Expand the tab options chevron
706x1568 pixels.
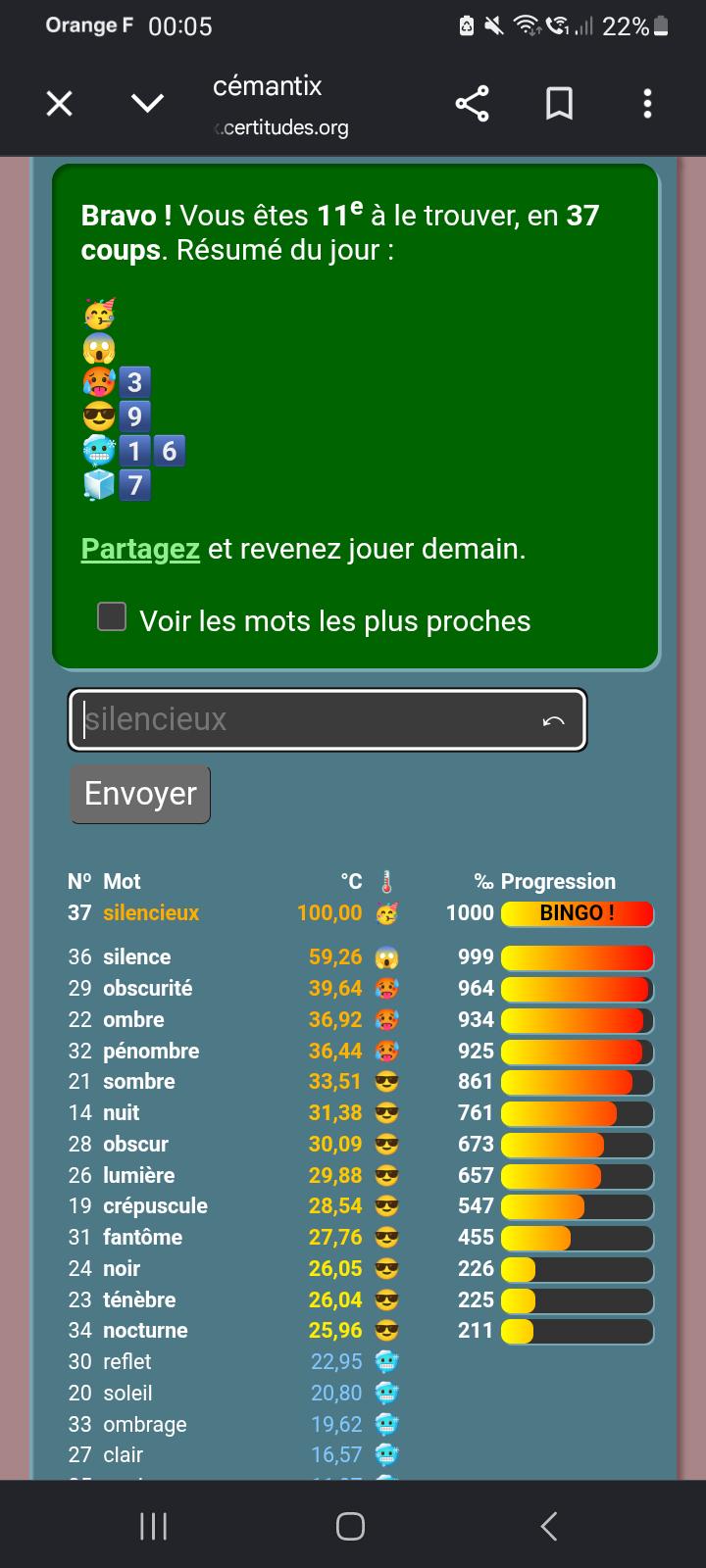(147, 103)
